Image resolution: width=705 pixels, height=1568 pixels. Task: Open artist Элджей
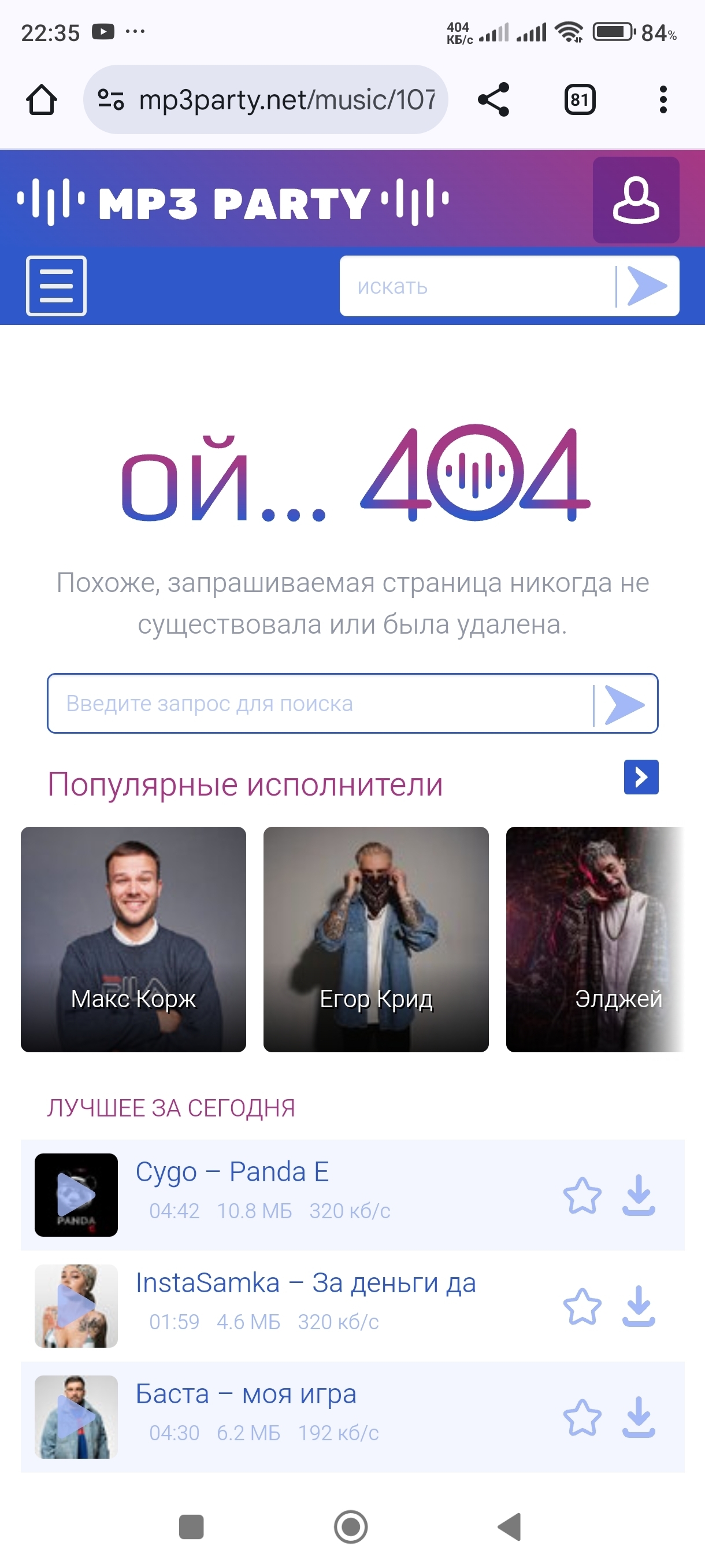(595, 938)
